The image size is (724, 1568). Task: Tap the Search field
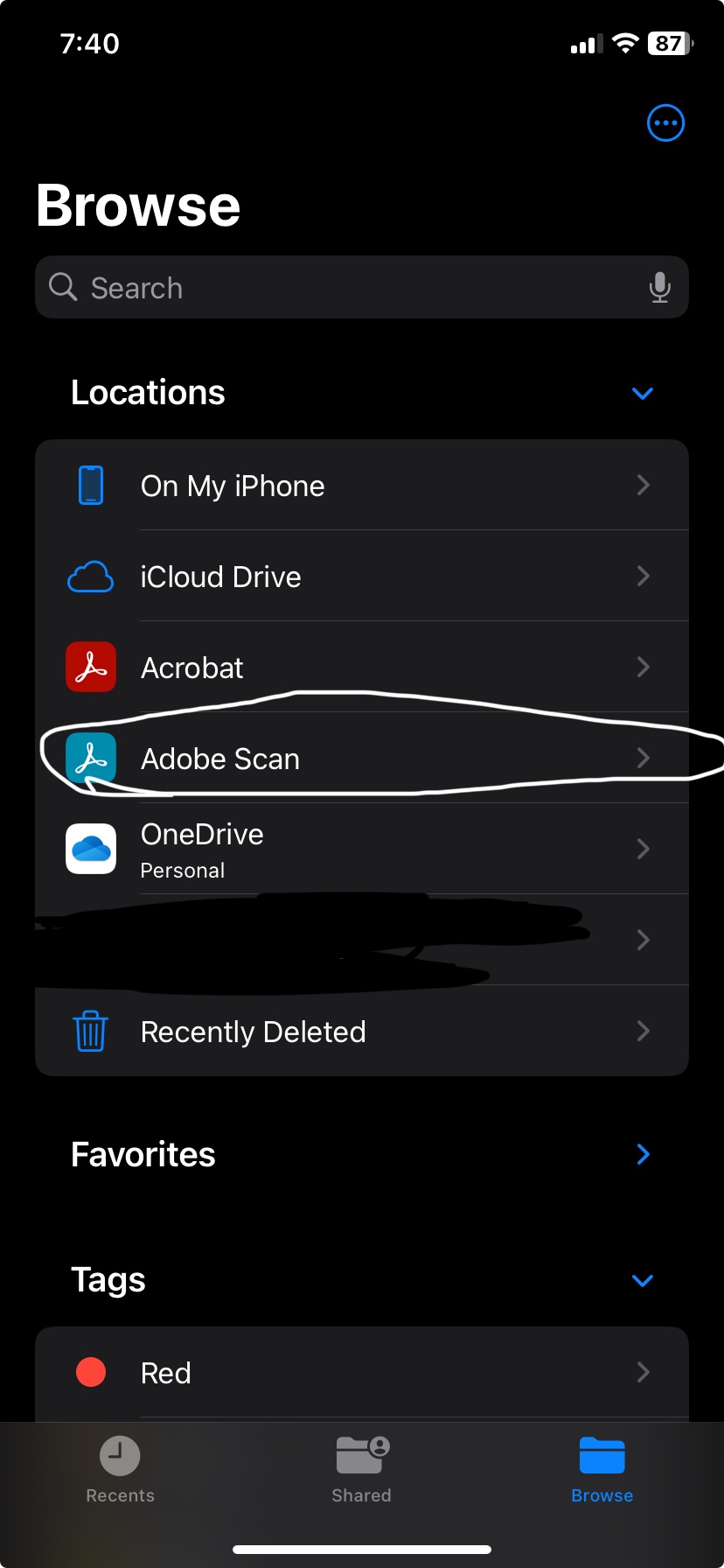[350, 288]
